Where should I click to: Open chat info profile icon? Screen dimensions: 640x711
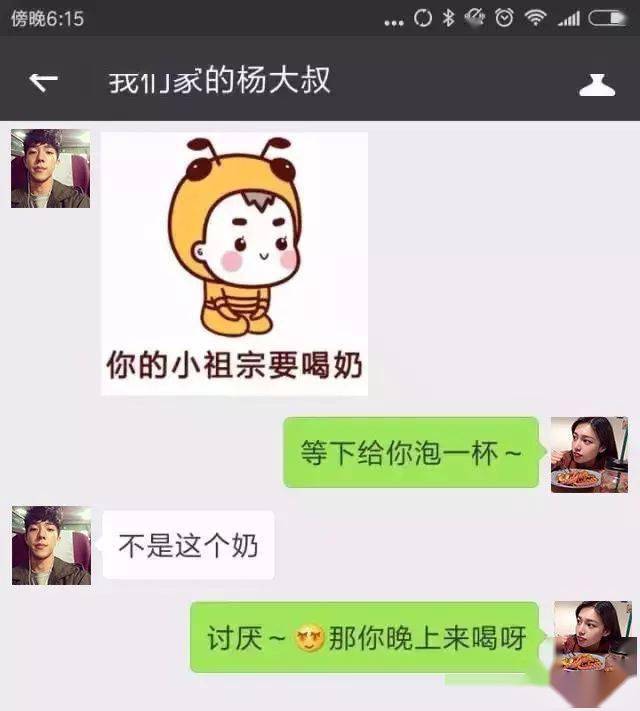[x=597, y=84]
